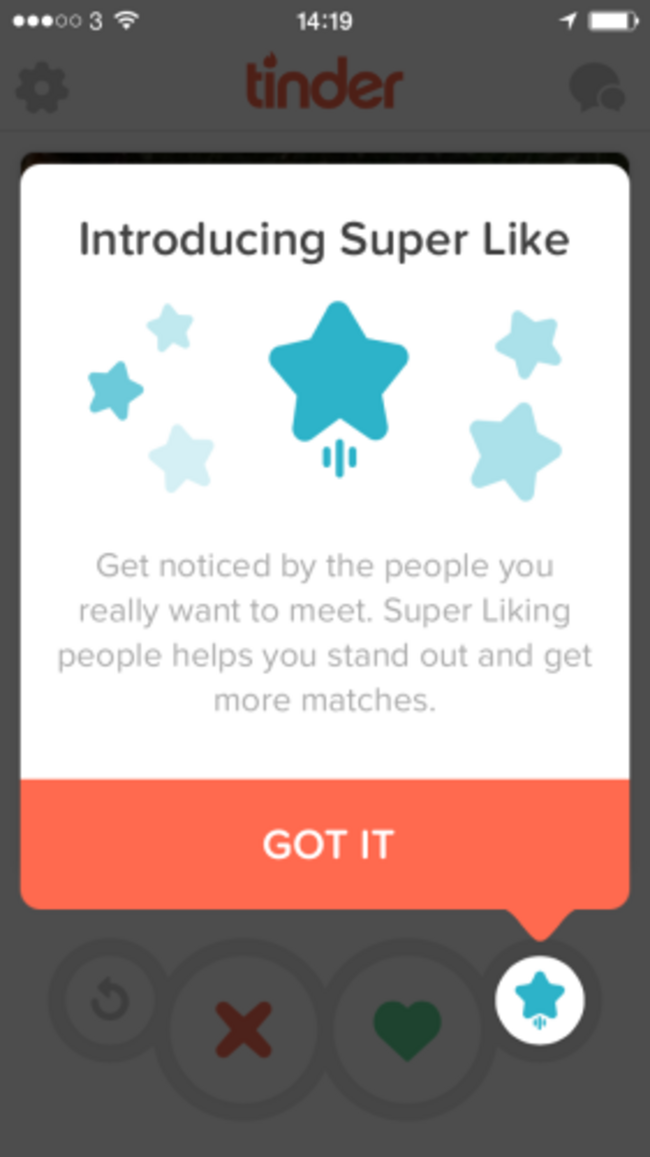Tap the green heart like button
Screen dimensions: 650x1157
click(x=407, y=1030)
